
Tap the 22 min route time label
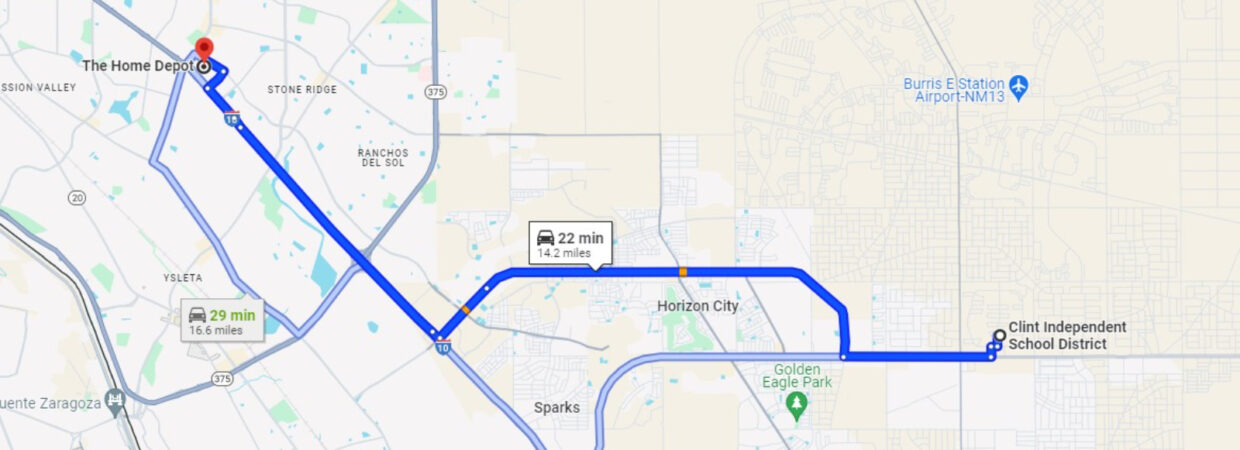click(x=570, y=243)
